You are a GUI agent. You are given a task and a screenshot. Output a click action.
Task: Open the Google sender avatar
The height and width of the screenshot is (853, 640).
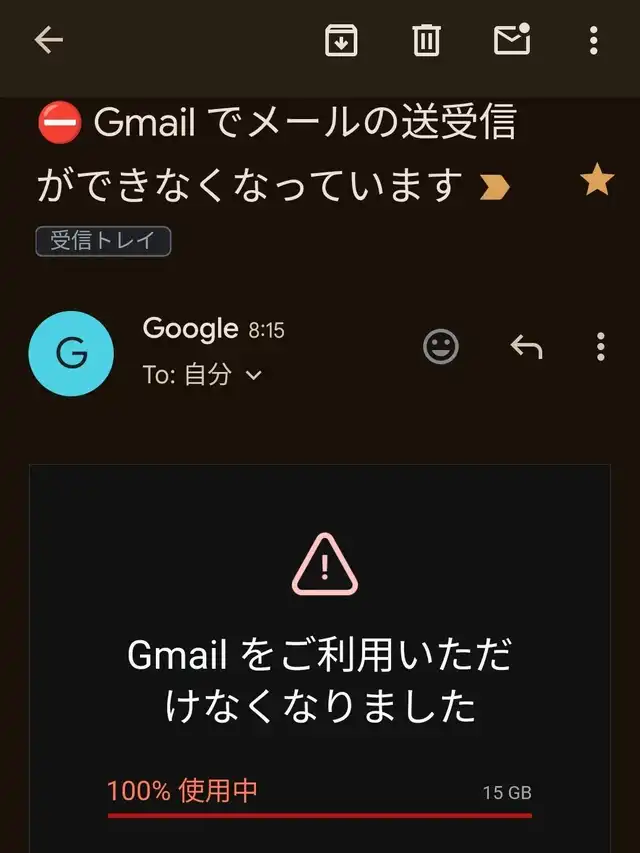[71, 353]
